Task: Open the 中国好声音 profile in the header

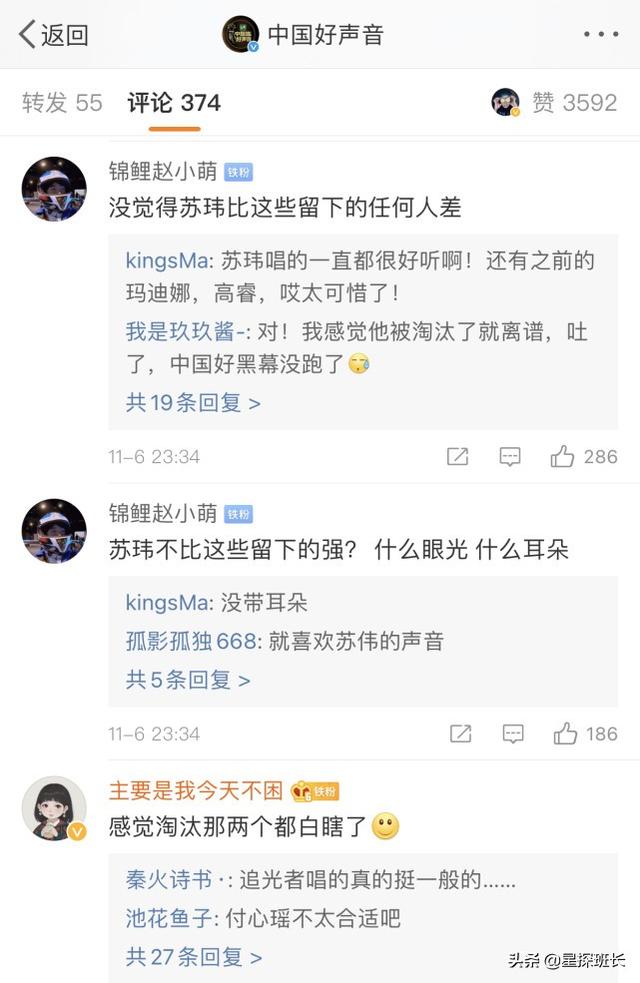Action: pos(305,35)
